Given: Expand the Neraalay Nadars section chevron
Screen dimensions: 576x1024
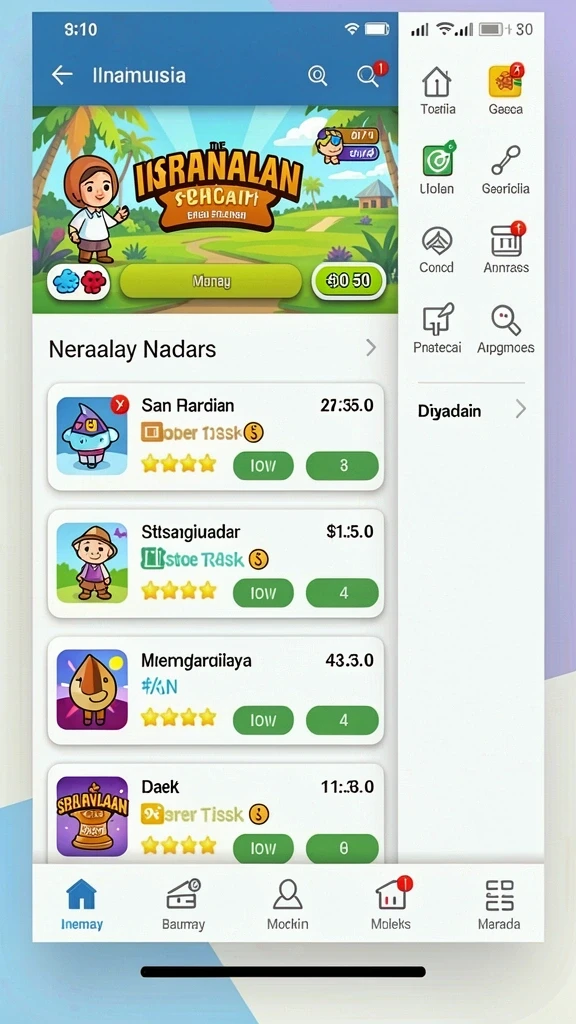Looking at the screenshot, I should [371, 347].
